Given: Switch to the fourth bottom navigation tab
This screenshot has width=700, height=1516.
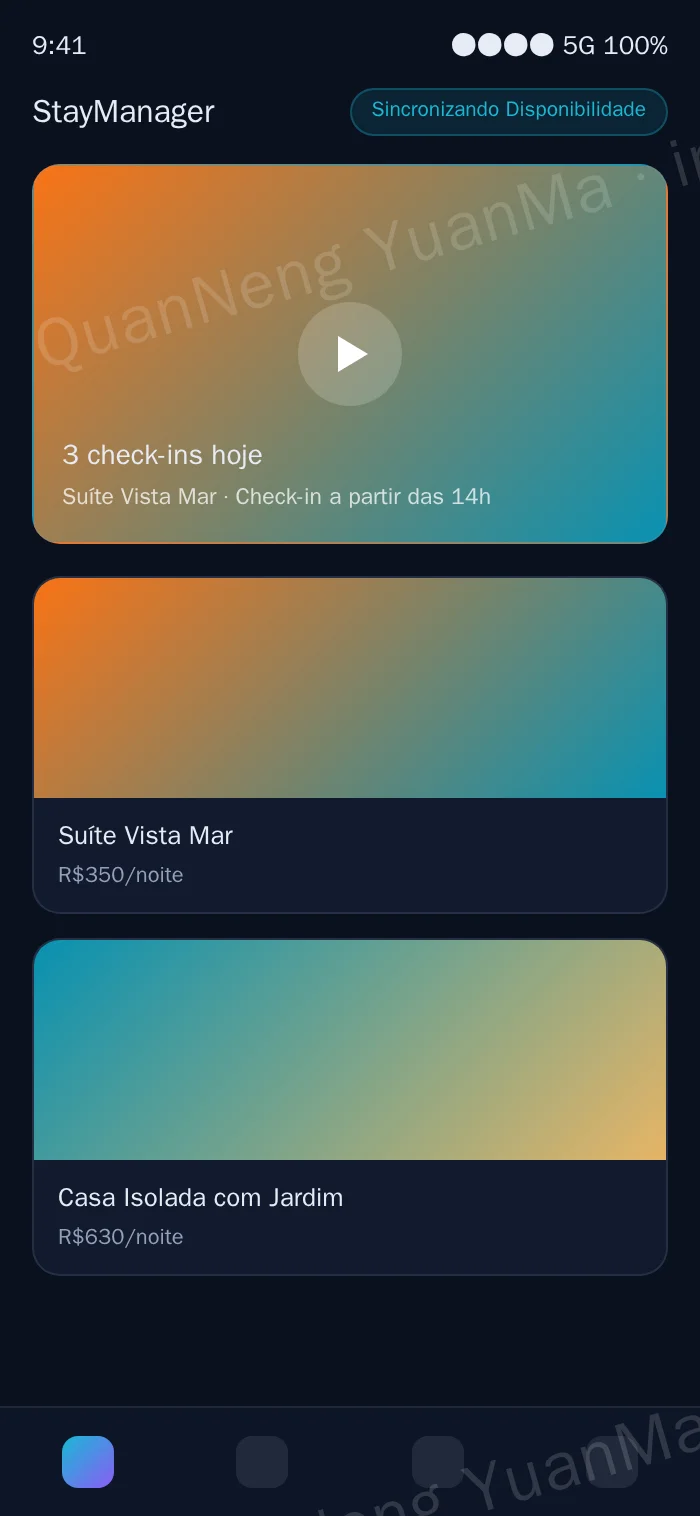Looking at the screenshot, I should (x=612, y=1462).
